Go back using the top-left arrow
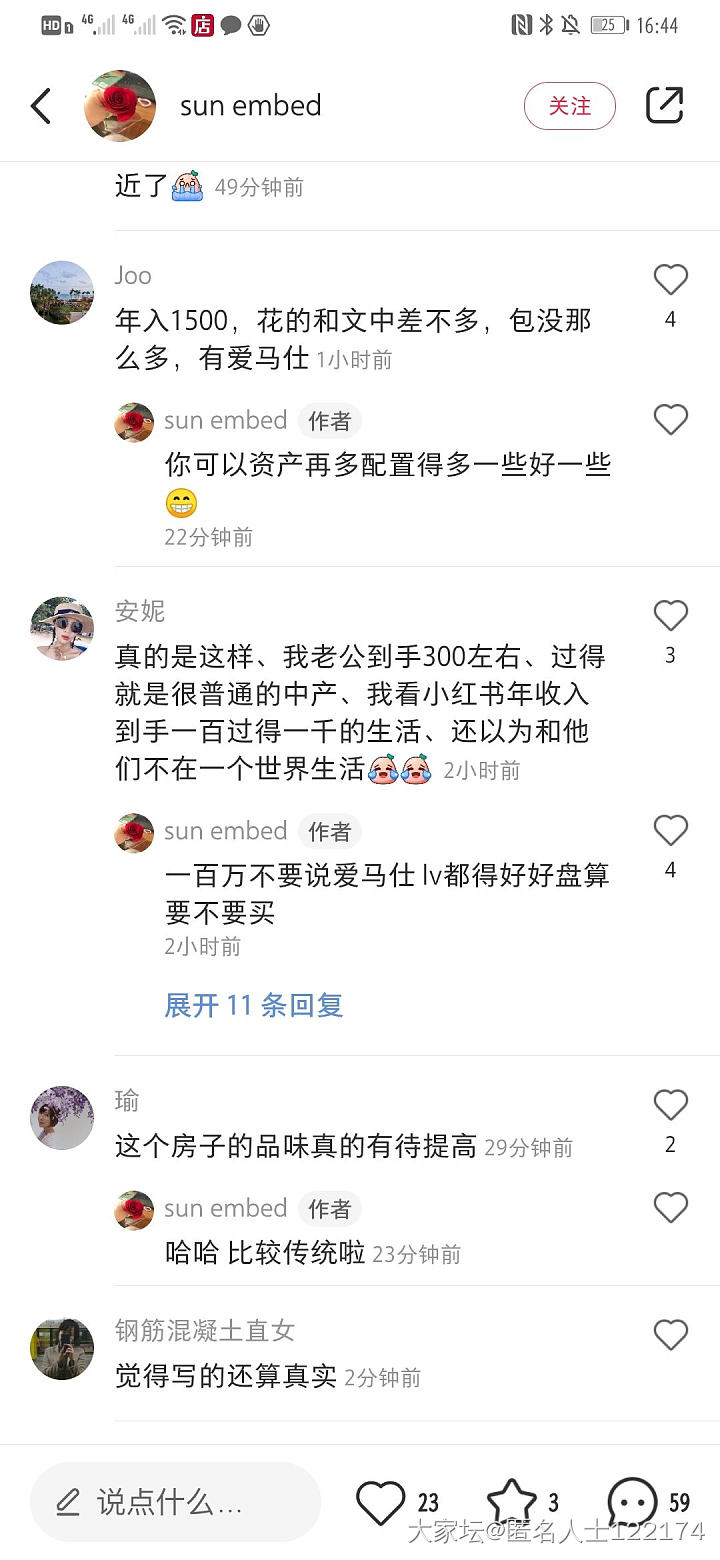 point(41,106)
